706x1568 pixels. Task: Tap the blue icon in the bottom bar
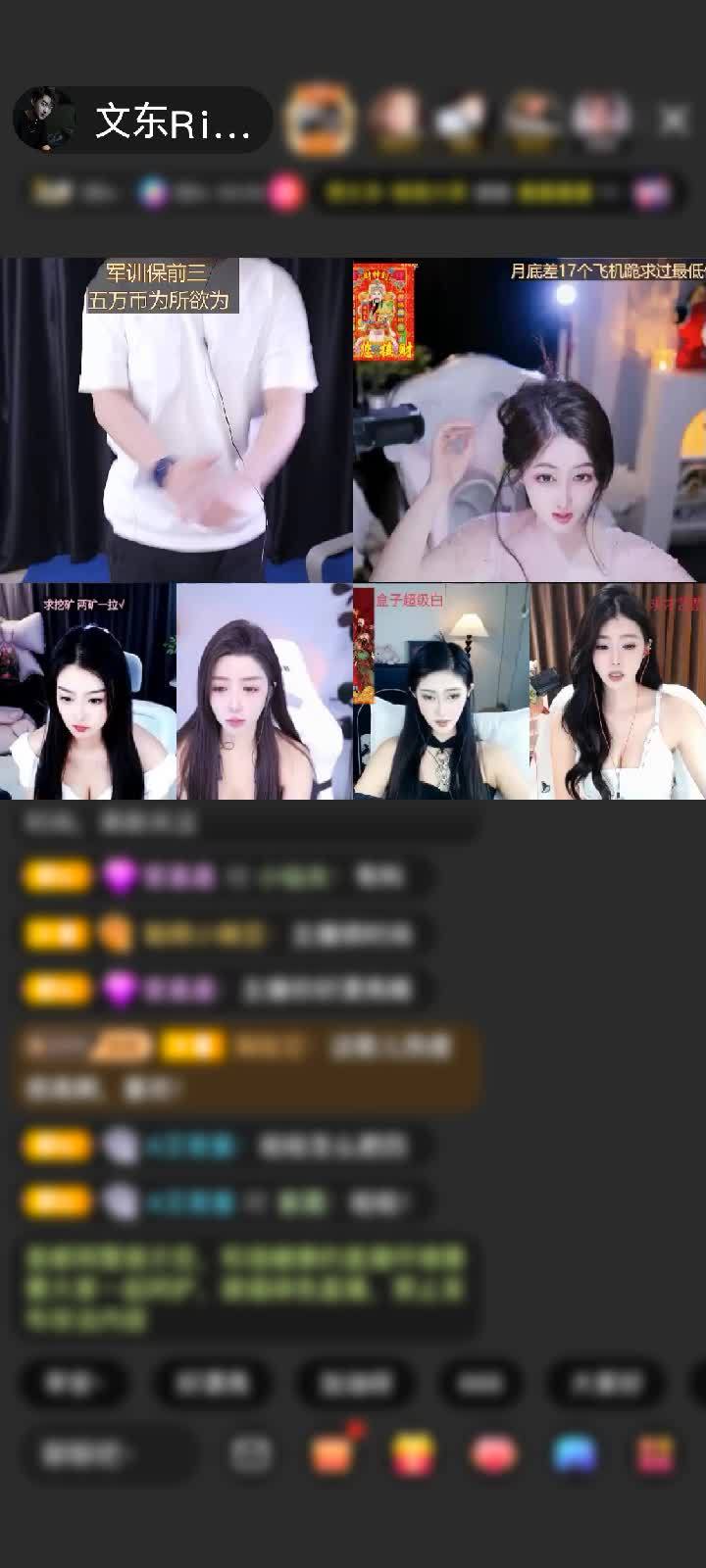(x=575, y=1454)
